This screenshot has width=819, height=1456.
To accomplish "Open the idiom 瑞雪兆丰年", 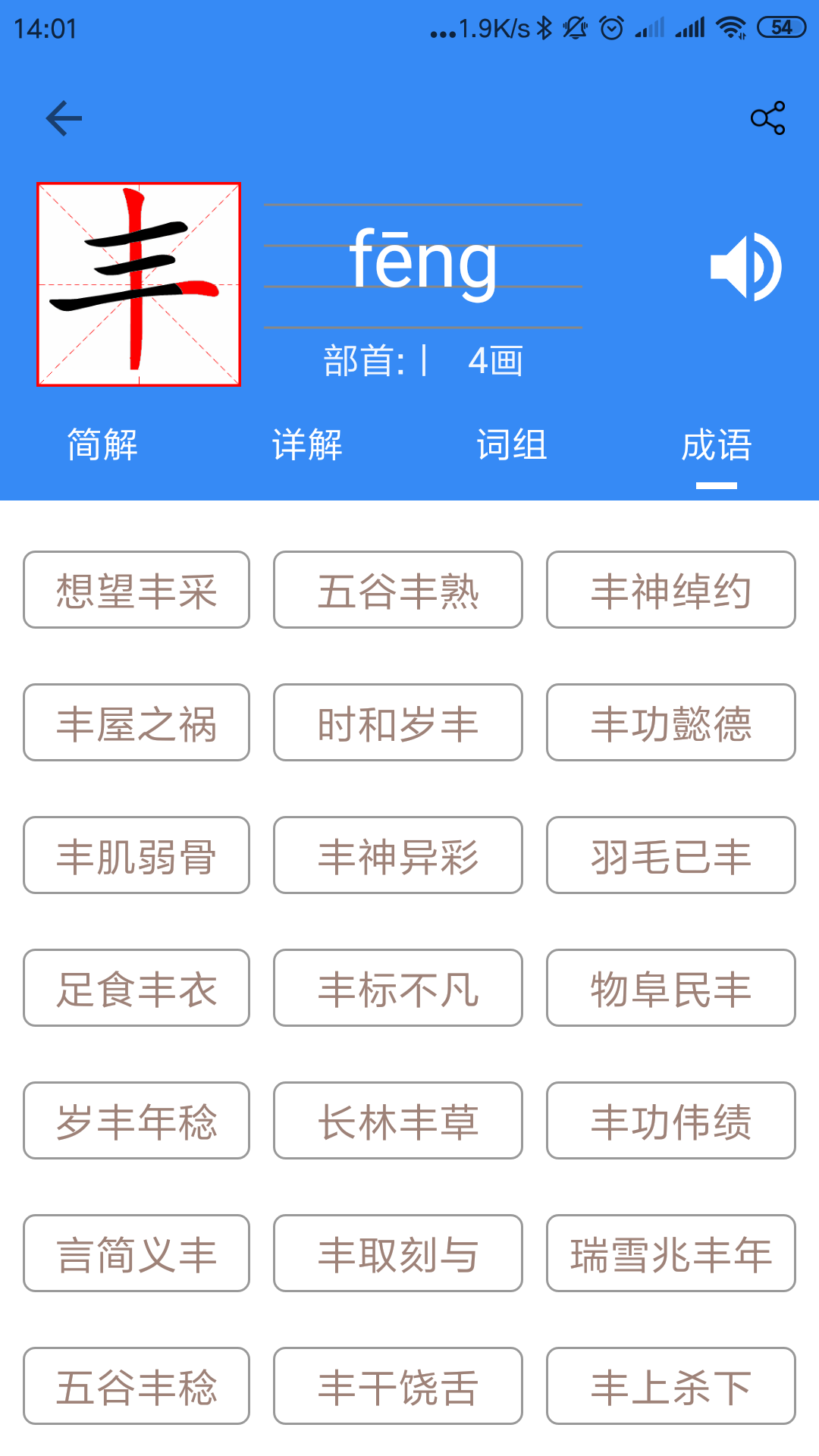I will pyautogui.click(x=670, y=1254).
